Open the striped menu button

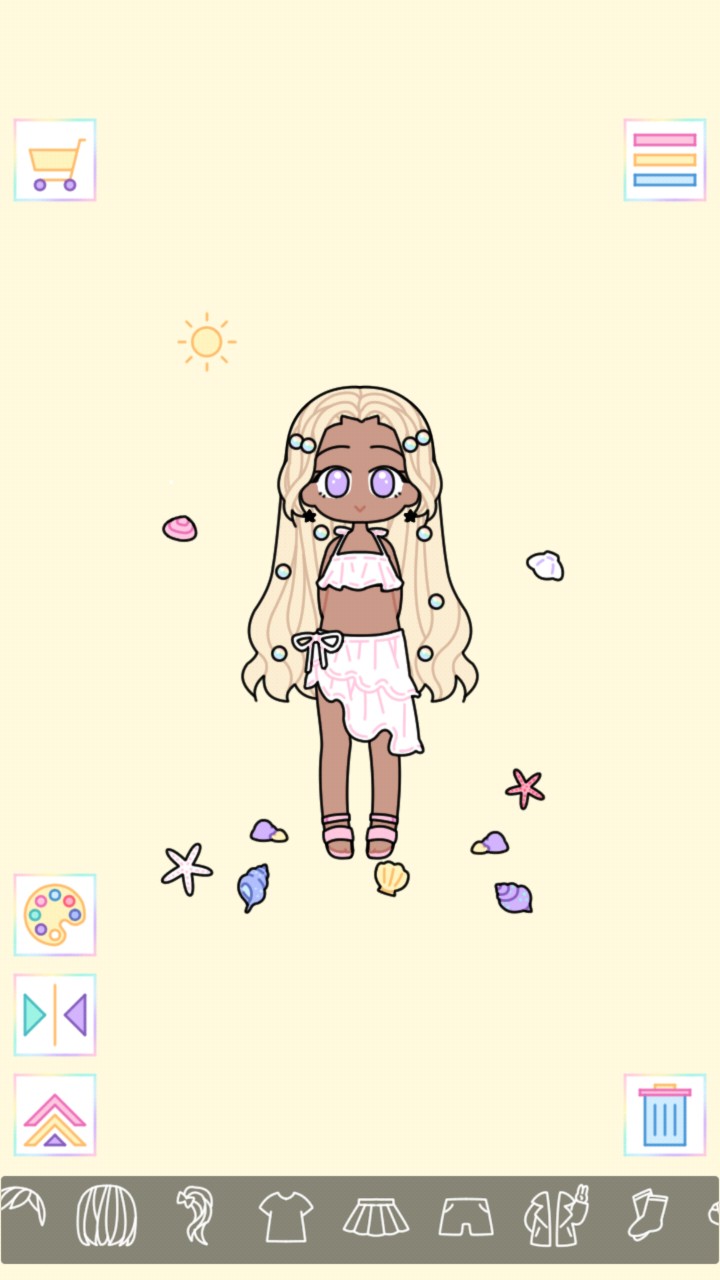[664, 160]
